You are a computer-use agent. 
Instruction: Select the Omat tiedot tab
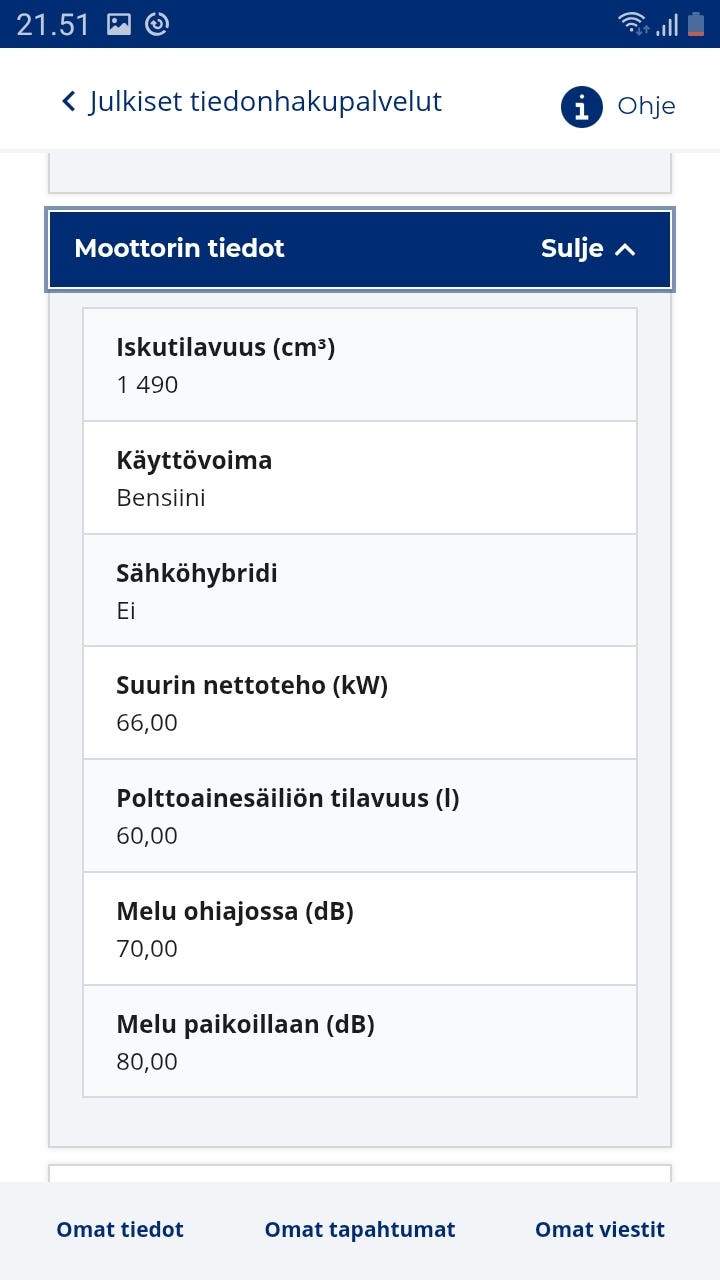click(x=120, y=1229)
